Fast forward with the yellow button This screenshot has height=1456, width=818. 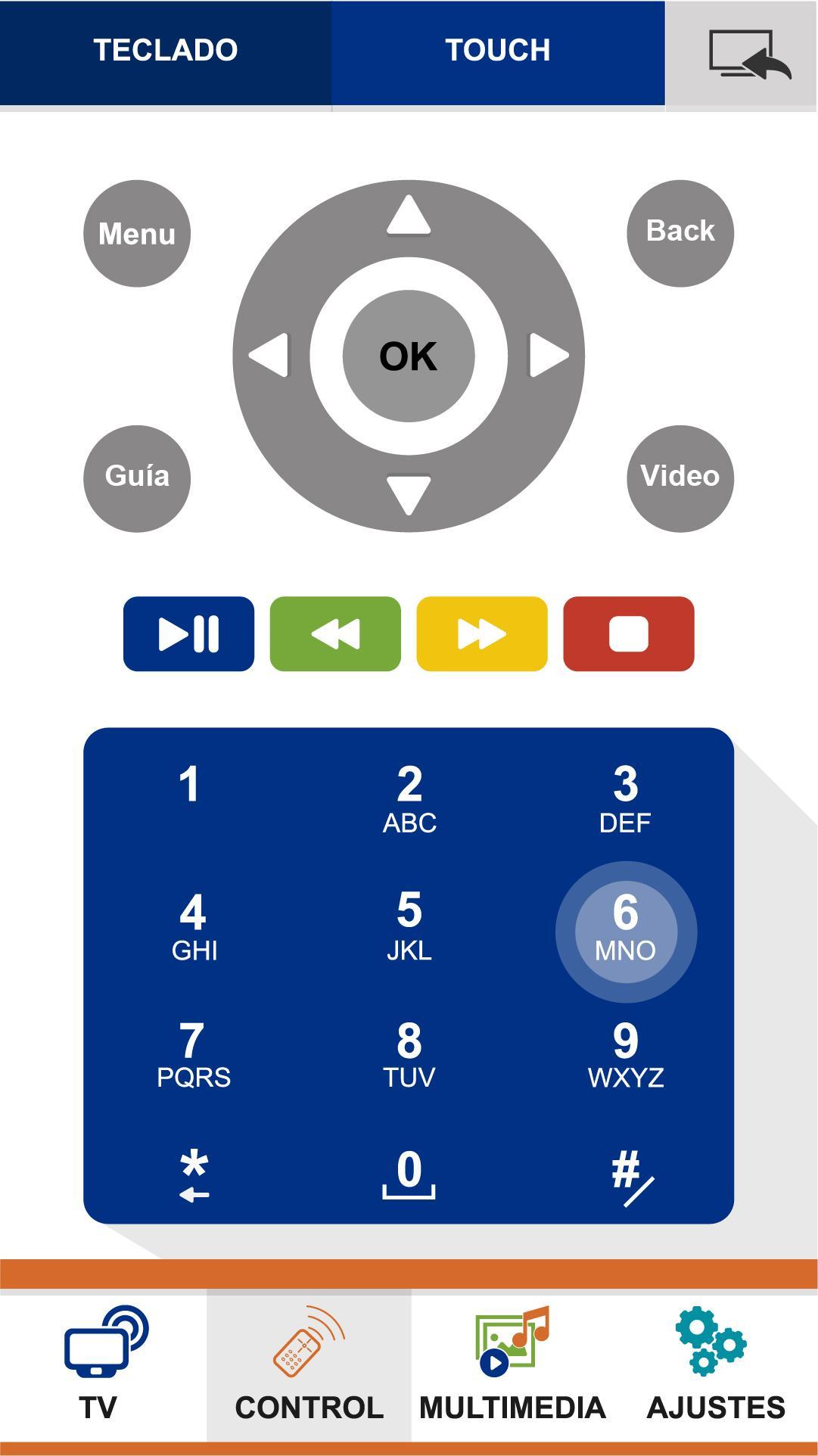482,633
